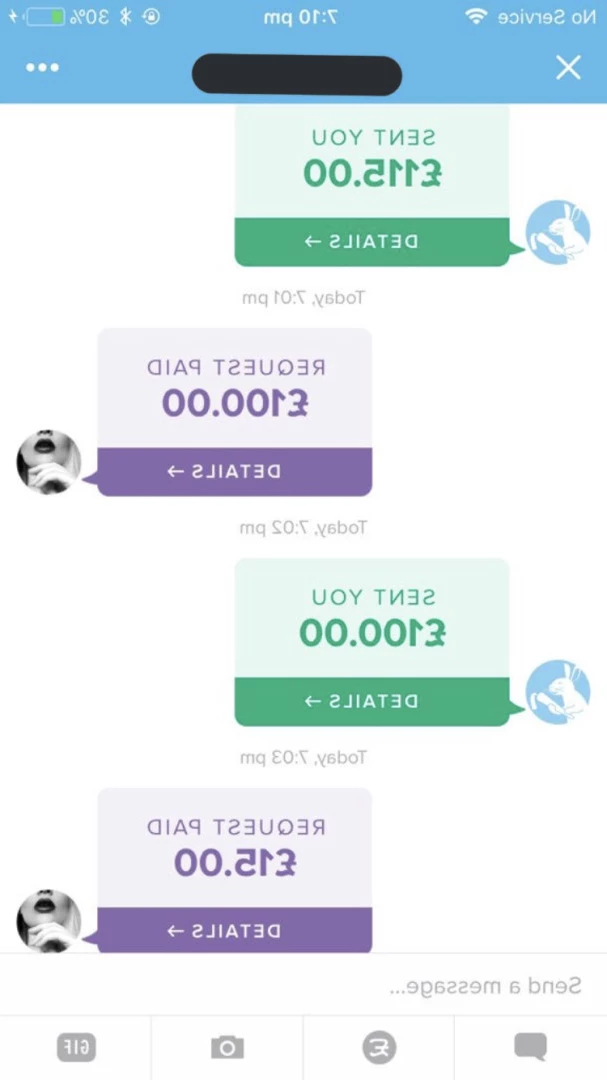View details of the £115.00 sent payment
Viewport: 607px width, 1080px height.
click(x=372, y=242)
